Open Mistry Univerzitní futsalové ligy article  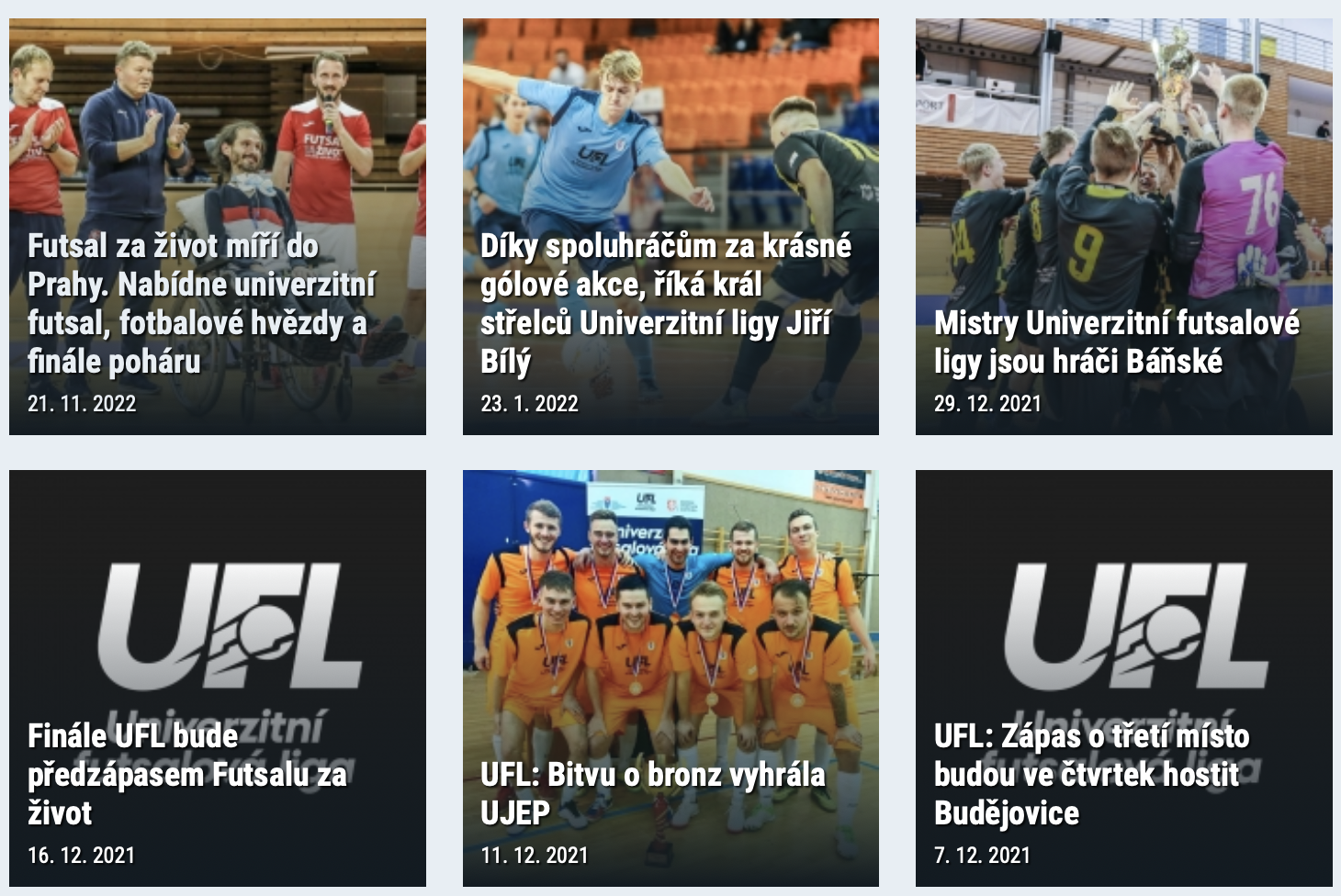[1116, 342]
